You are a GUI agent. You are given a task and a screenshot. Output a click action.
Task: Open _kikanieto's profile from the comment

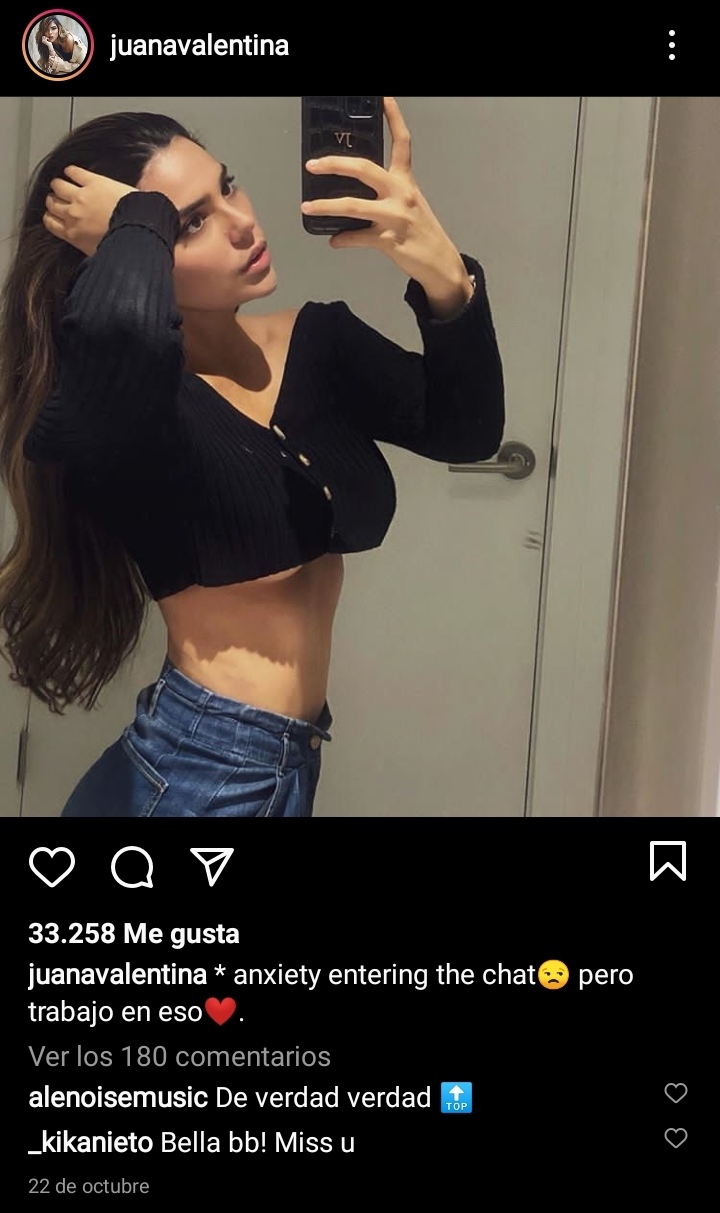[90, 1142]
